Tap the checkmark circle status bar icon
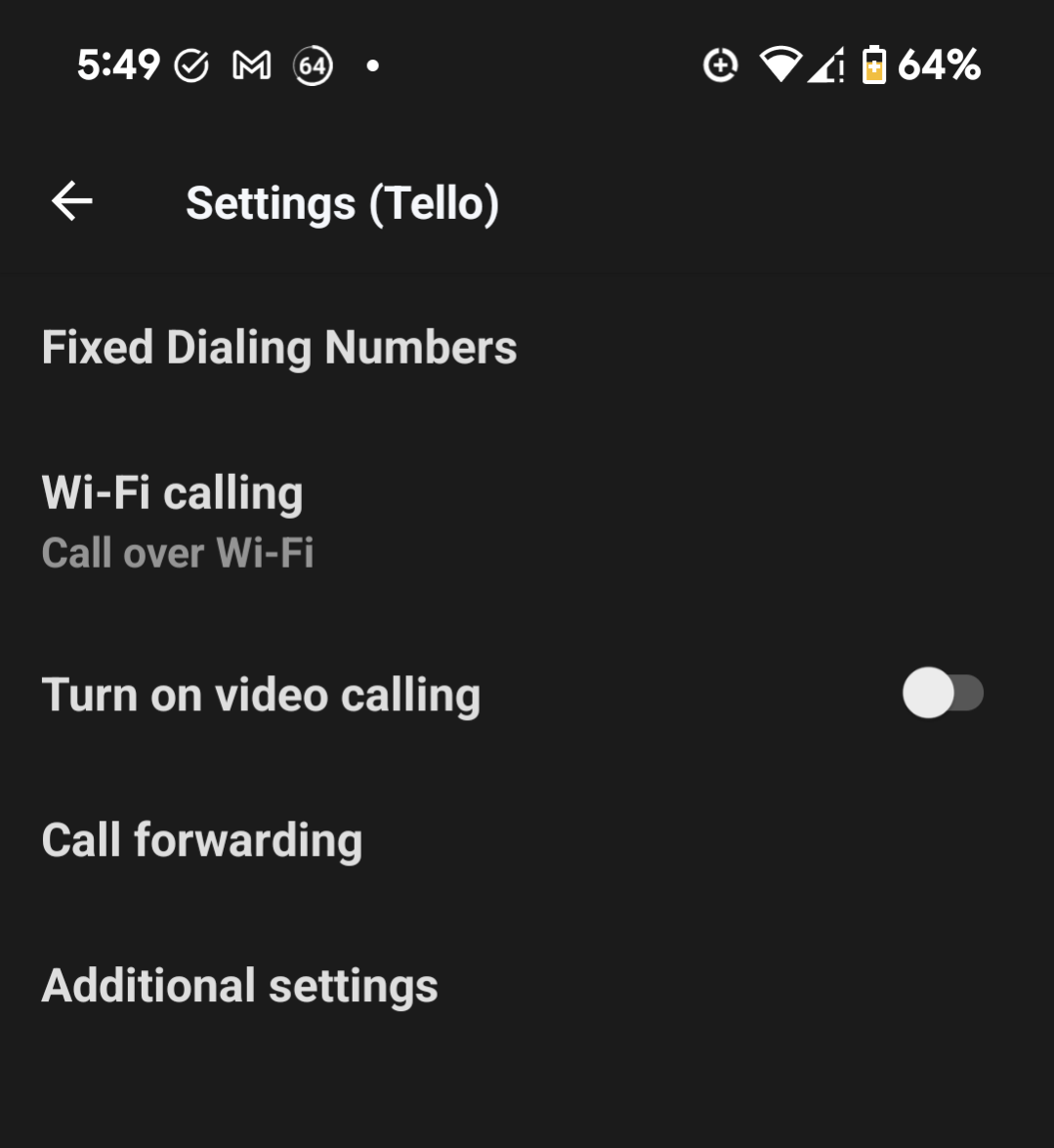 (193, 65)
